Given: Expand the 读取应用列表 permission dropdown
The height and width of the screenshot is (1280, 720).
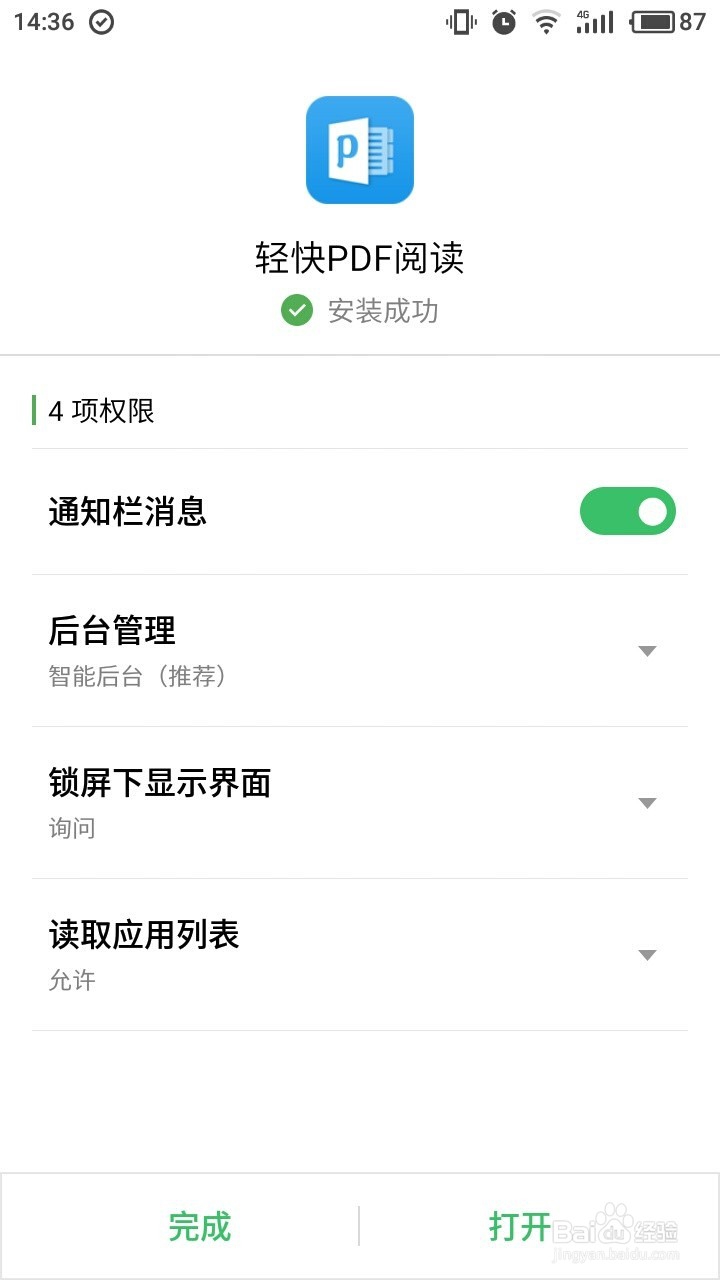Looking at the screenshot, I should pos(647,955).
